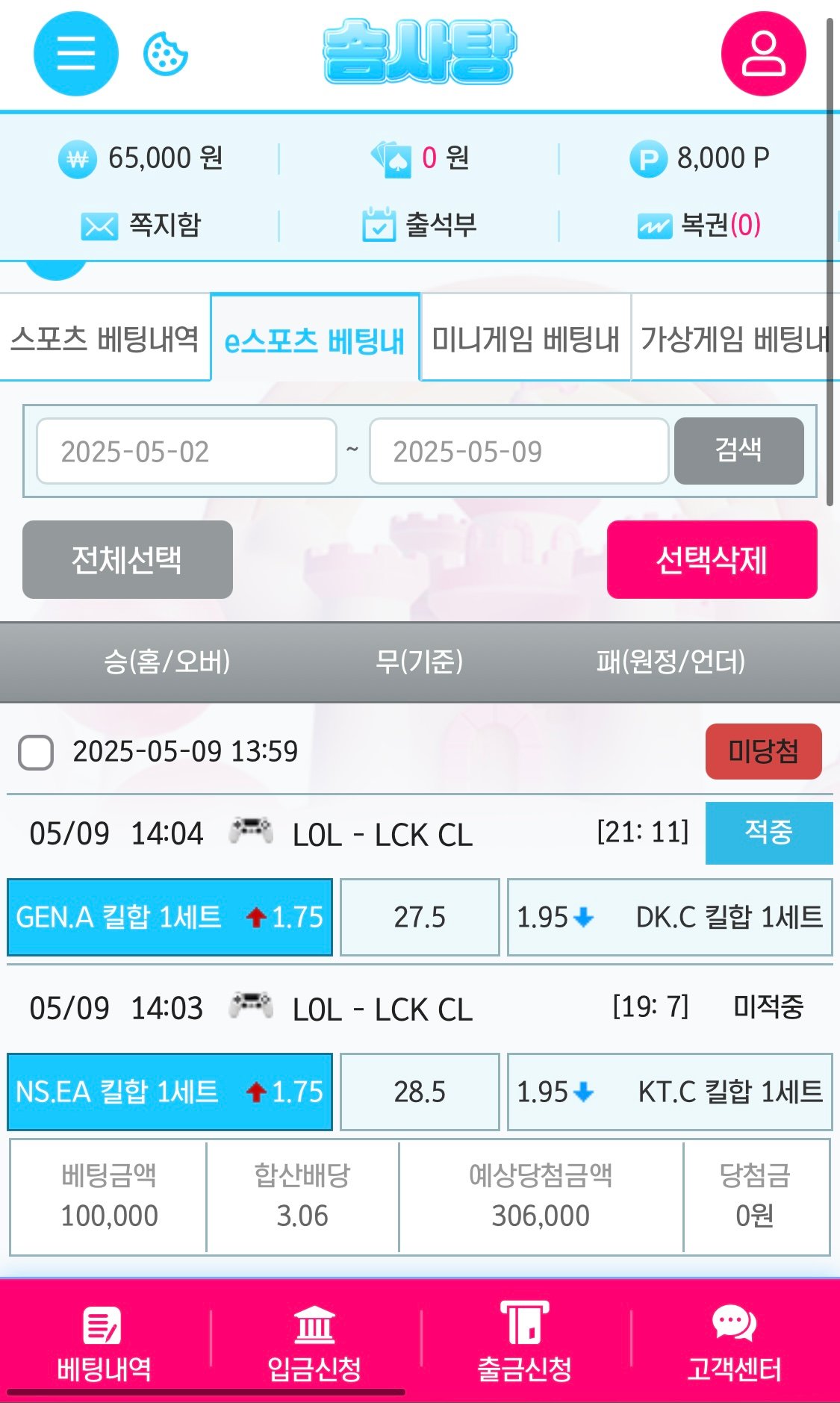This screenshot has width=840, height=1403.
Task: Open the user profile icon
Action: (763, 54)
